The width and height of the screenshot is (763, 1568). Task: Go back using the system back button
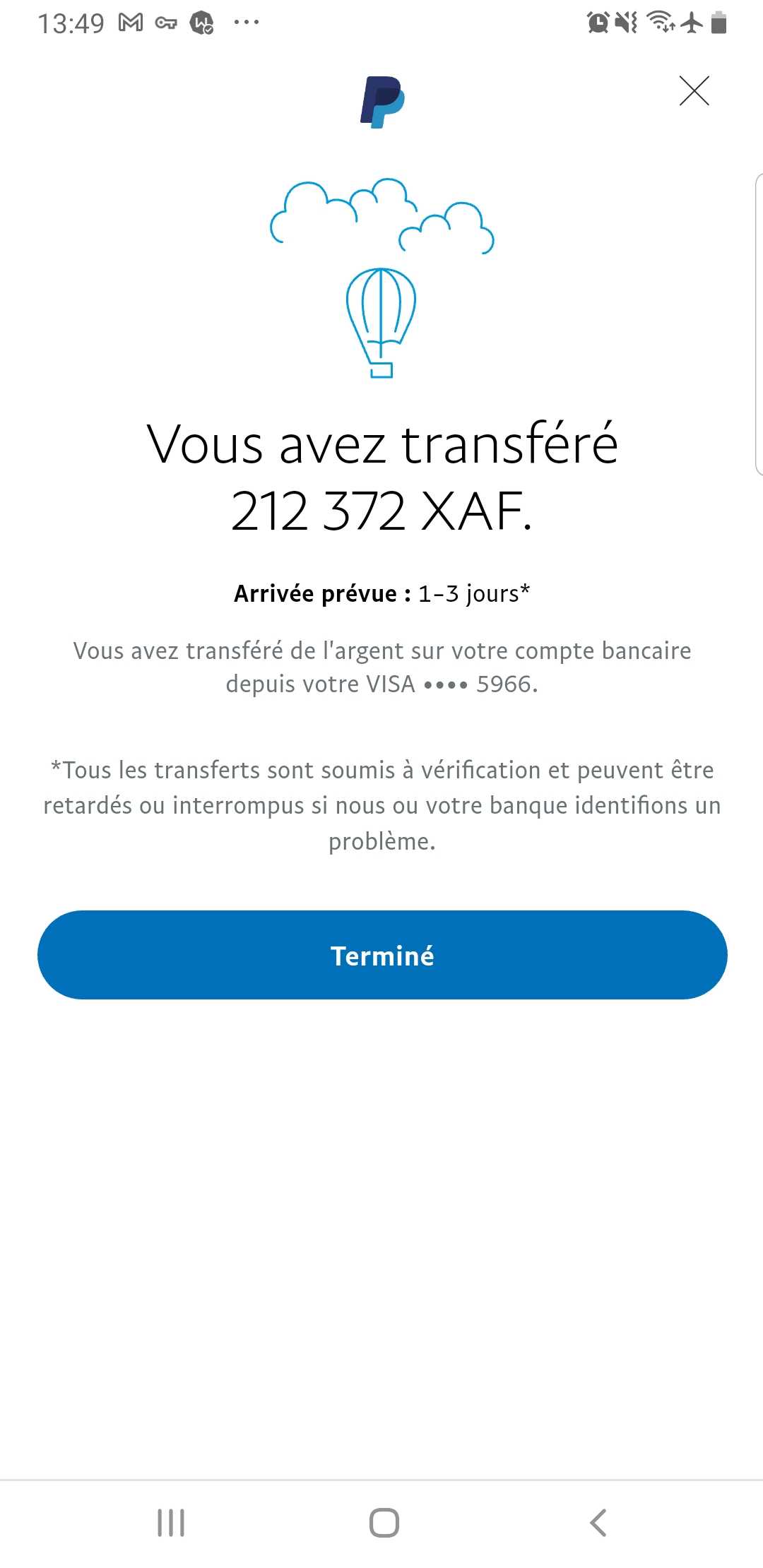(598, 1523)
